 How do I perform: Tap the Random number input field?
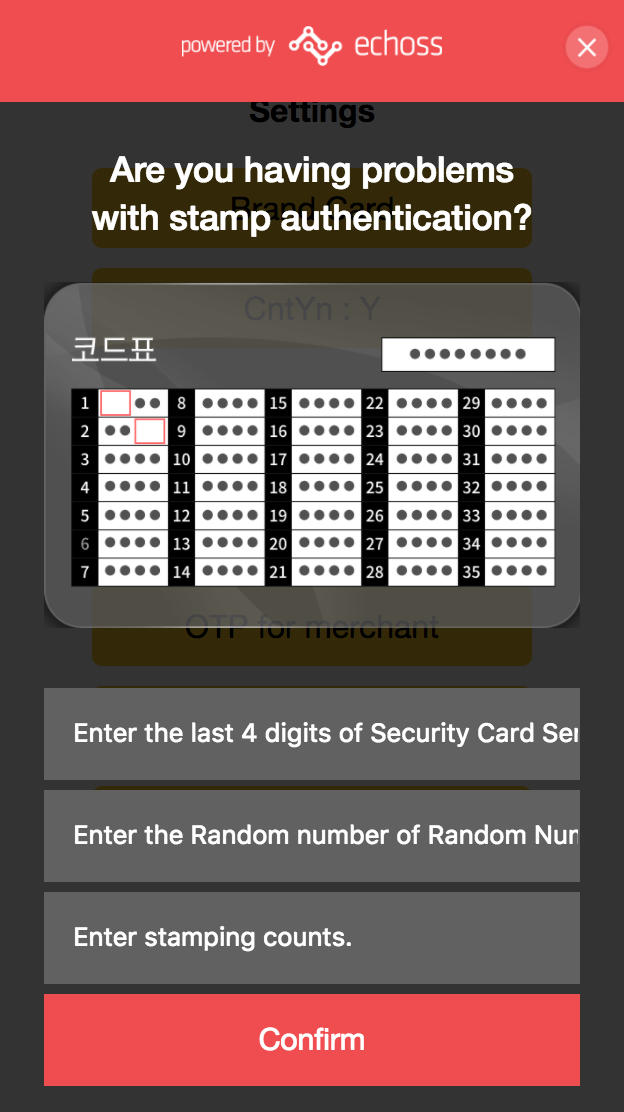pos(312,836)
